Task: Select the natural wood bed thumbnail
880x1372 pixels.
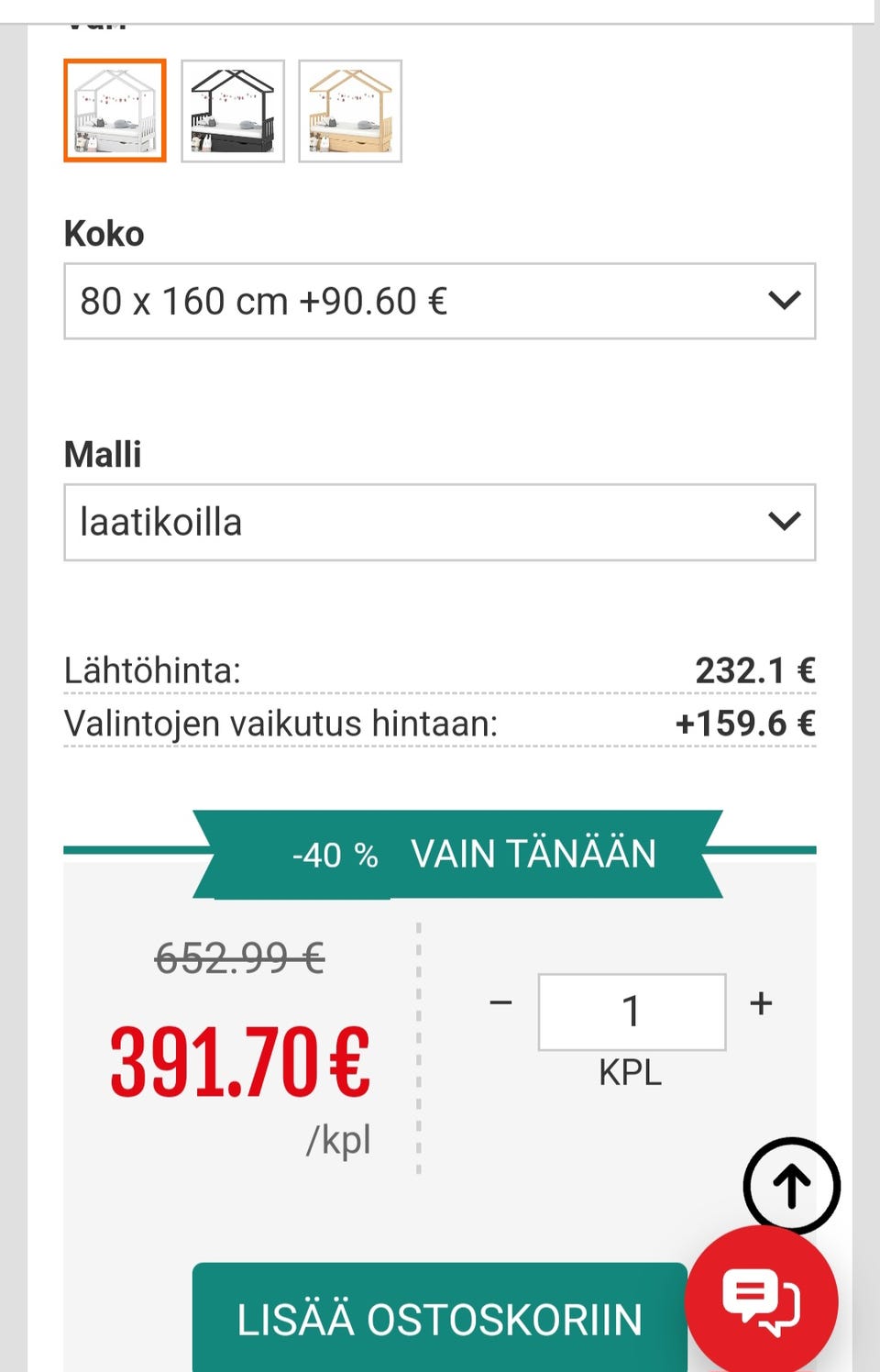Action: (x=350, y=110)
